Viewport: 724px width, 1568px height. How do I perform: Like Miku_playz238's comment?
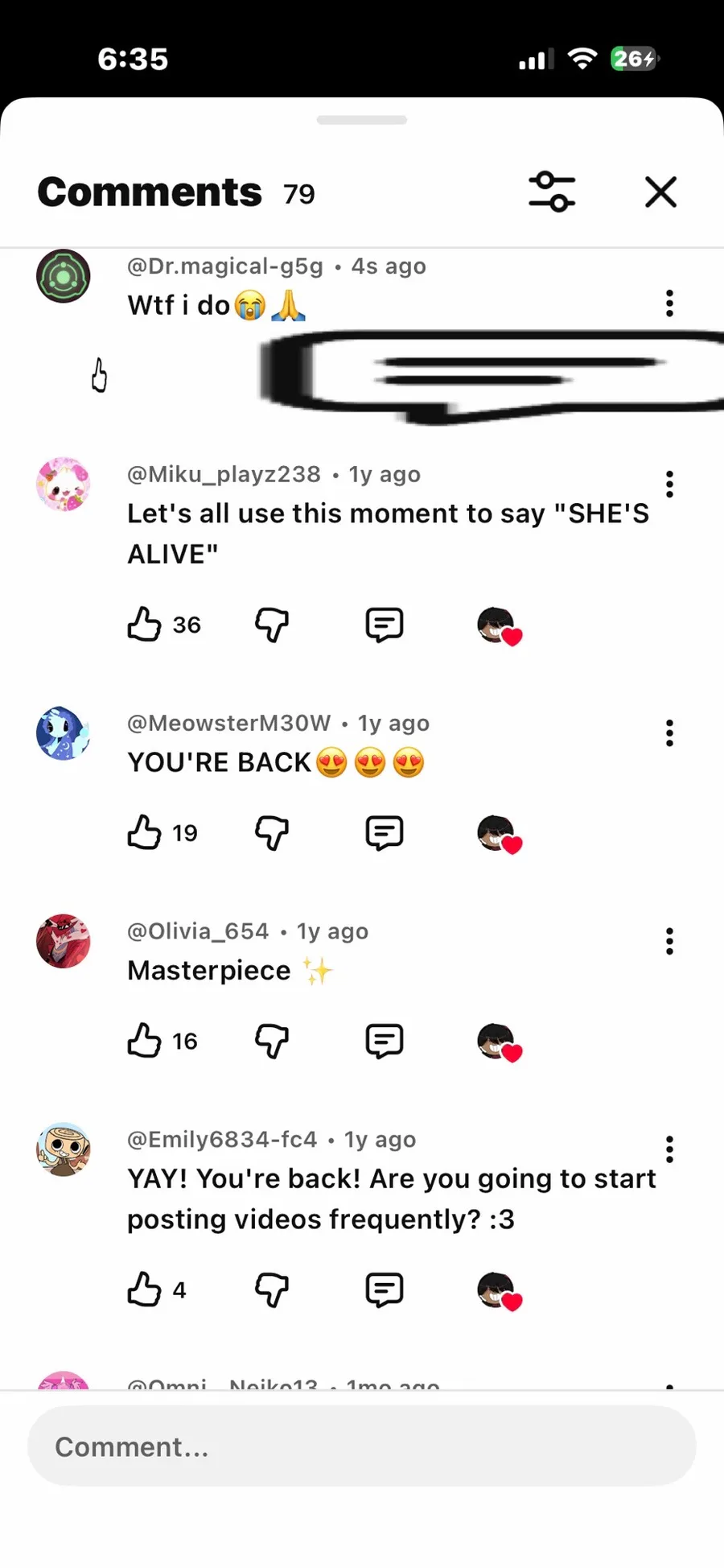coord(145,625)
